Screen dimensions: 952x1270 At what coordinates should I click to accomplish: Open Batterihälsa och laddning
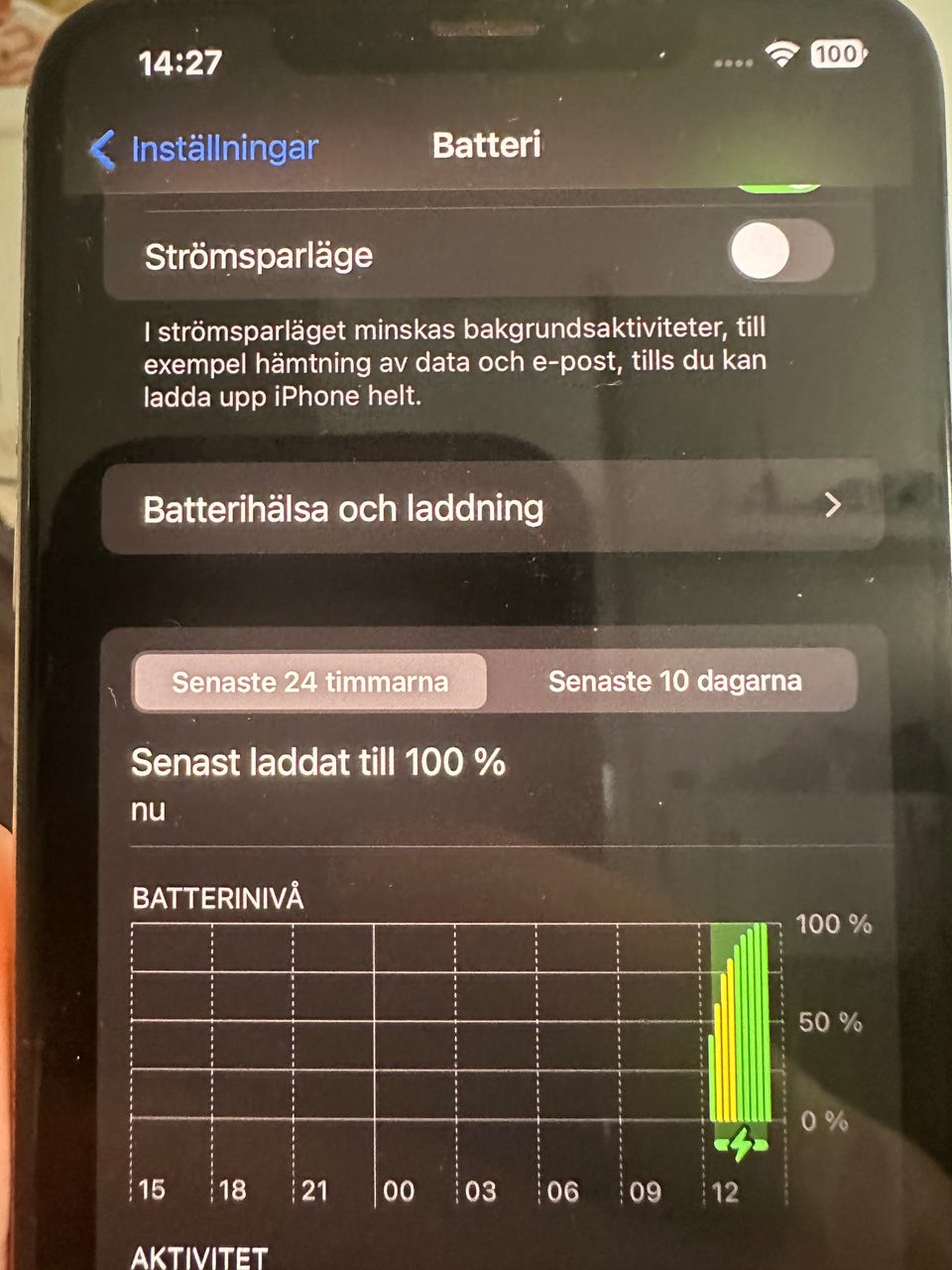click(492, 508)
